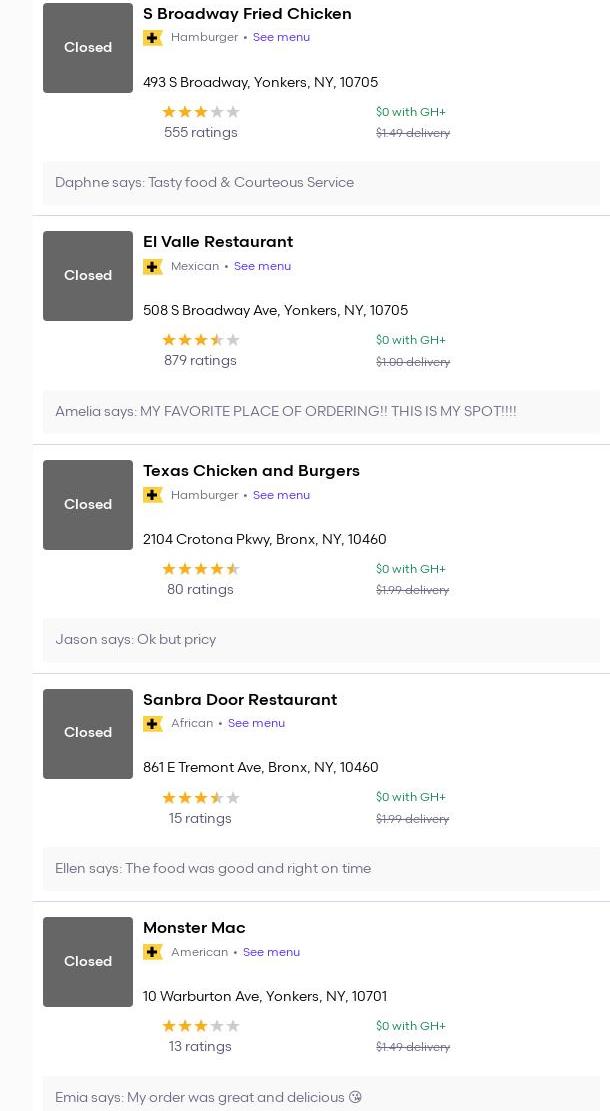Open S Broadway Fried Chicken restaurant listing
610x1111 pixels.
pyautogui.click(x=247, y=14)
